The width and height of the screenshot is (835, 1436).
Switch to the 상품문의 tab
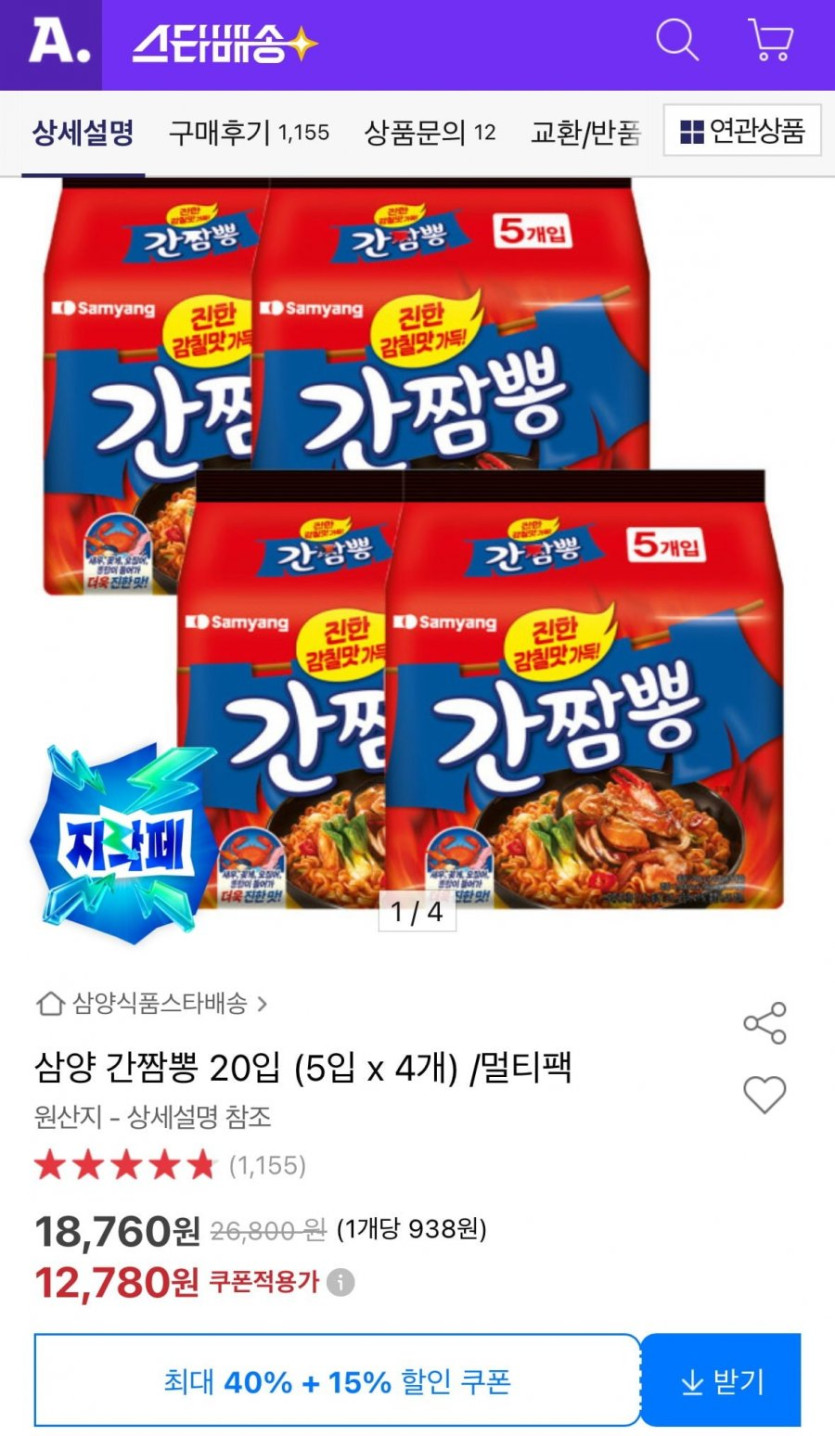click(x=429, y=132)
